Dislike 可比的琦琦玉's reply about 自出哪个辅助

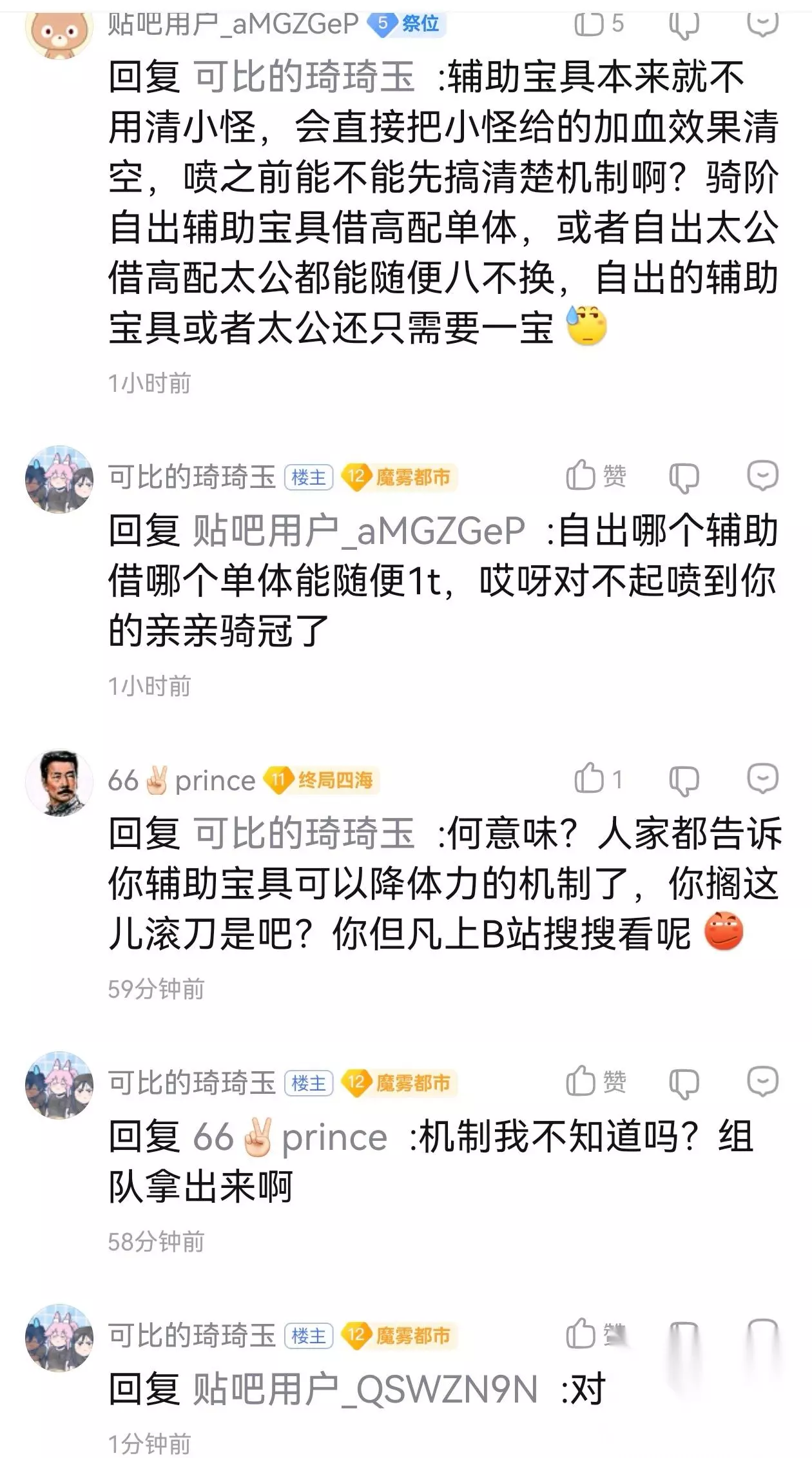click(x=684, y=478)
